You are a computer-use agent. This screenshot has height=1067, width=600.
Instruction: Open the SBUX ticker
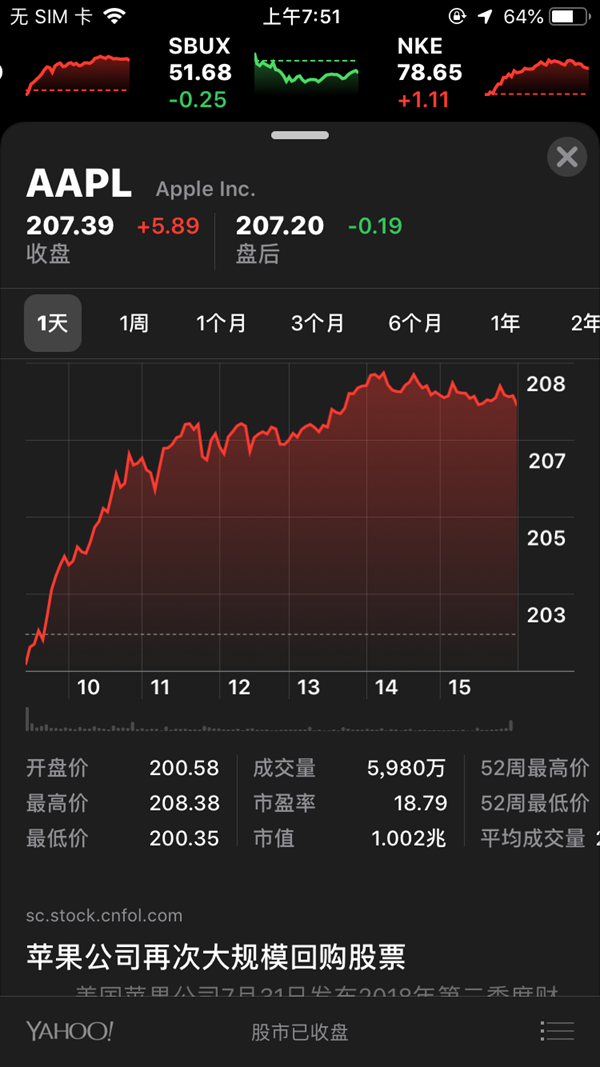[200, 72]
